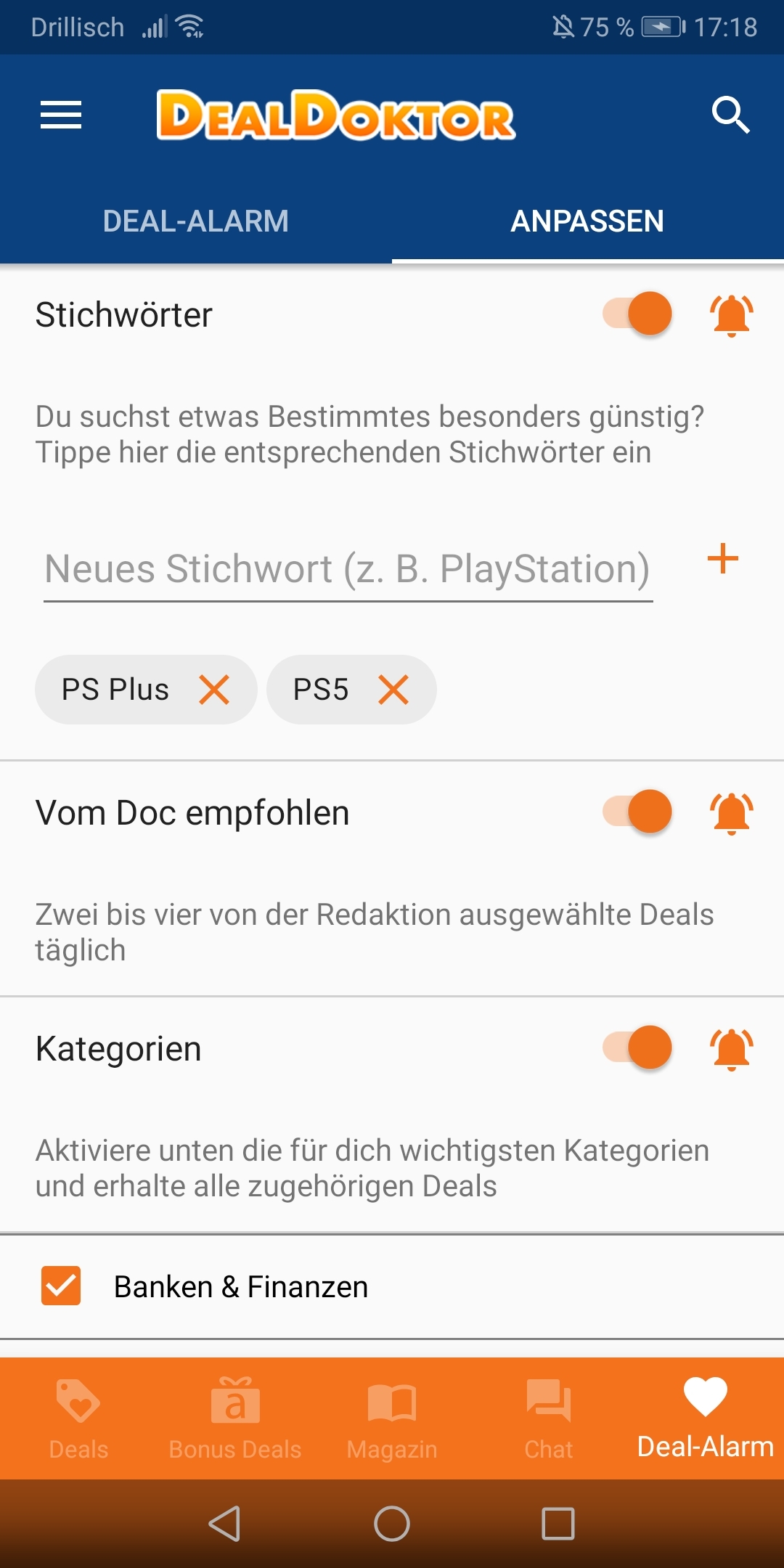Screen dimensions: 784x1568
Task: Remove the PS Plus keyword chip
Action: 214,690
